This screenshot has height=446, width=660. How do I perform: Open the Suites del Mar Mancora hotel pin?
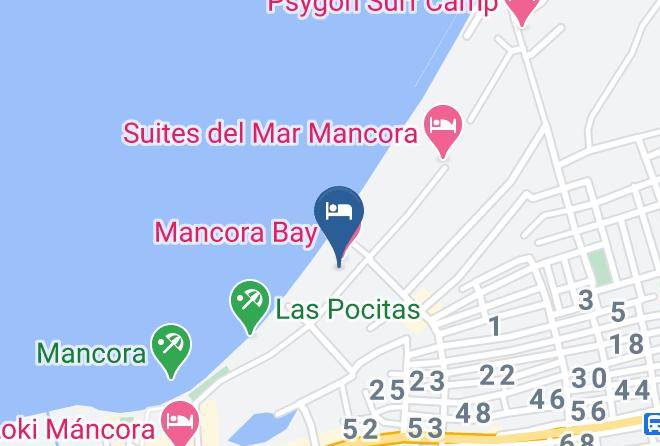click(x=443, y=131)
